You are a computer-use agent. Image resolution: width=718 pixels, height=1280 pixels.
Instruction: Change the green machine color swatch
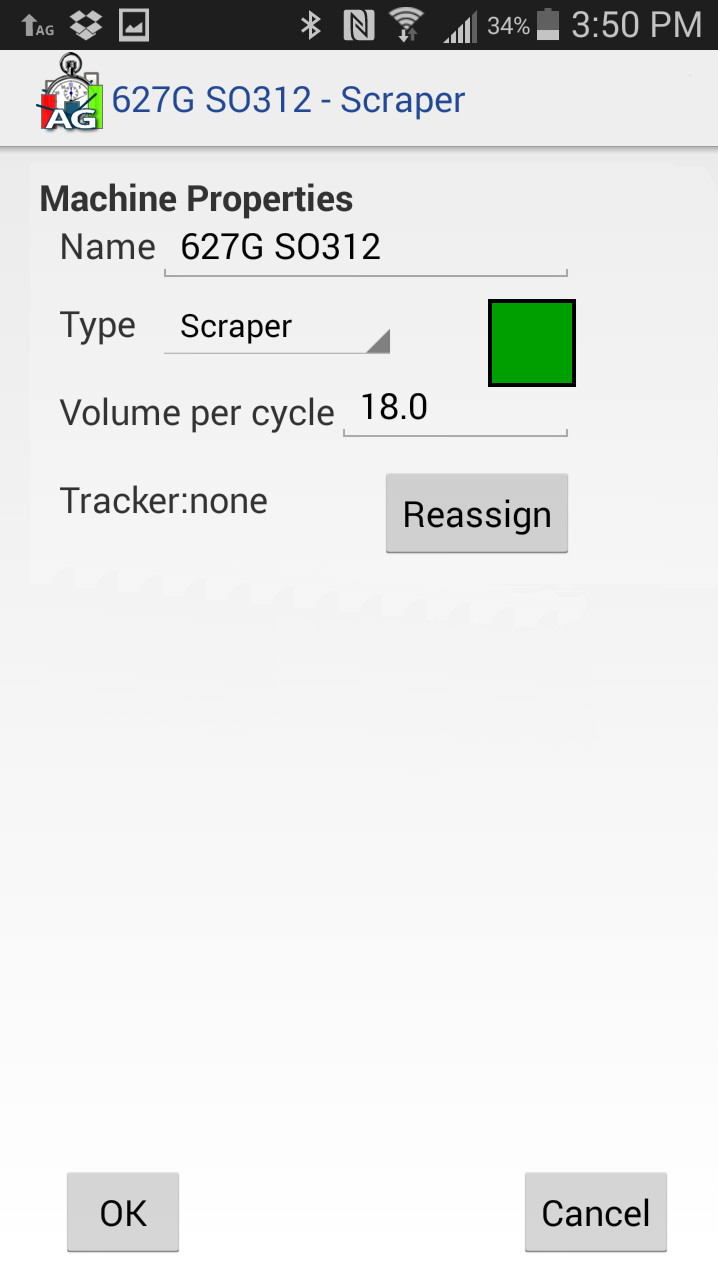tap(531, 343)
